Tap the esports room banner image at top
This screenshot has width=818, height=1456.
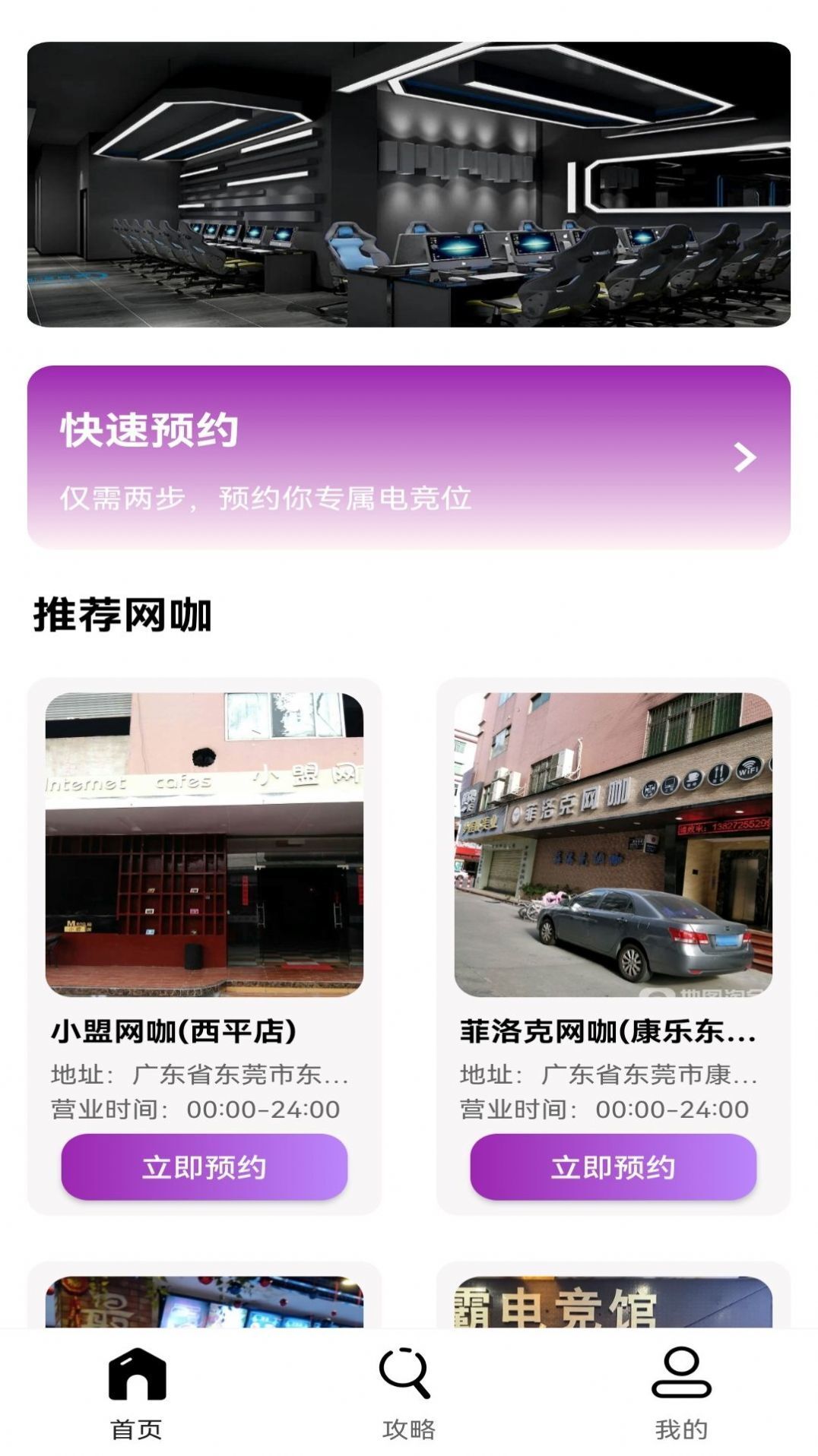pyautogui.click(x=408, y=186)
